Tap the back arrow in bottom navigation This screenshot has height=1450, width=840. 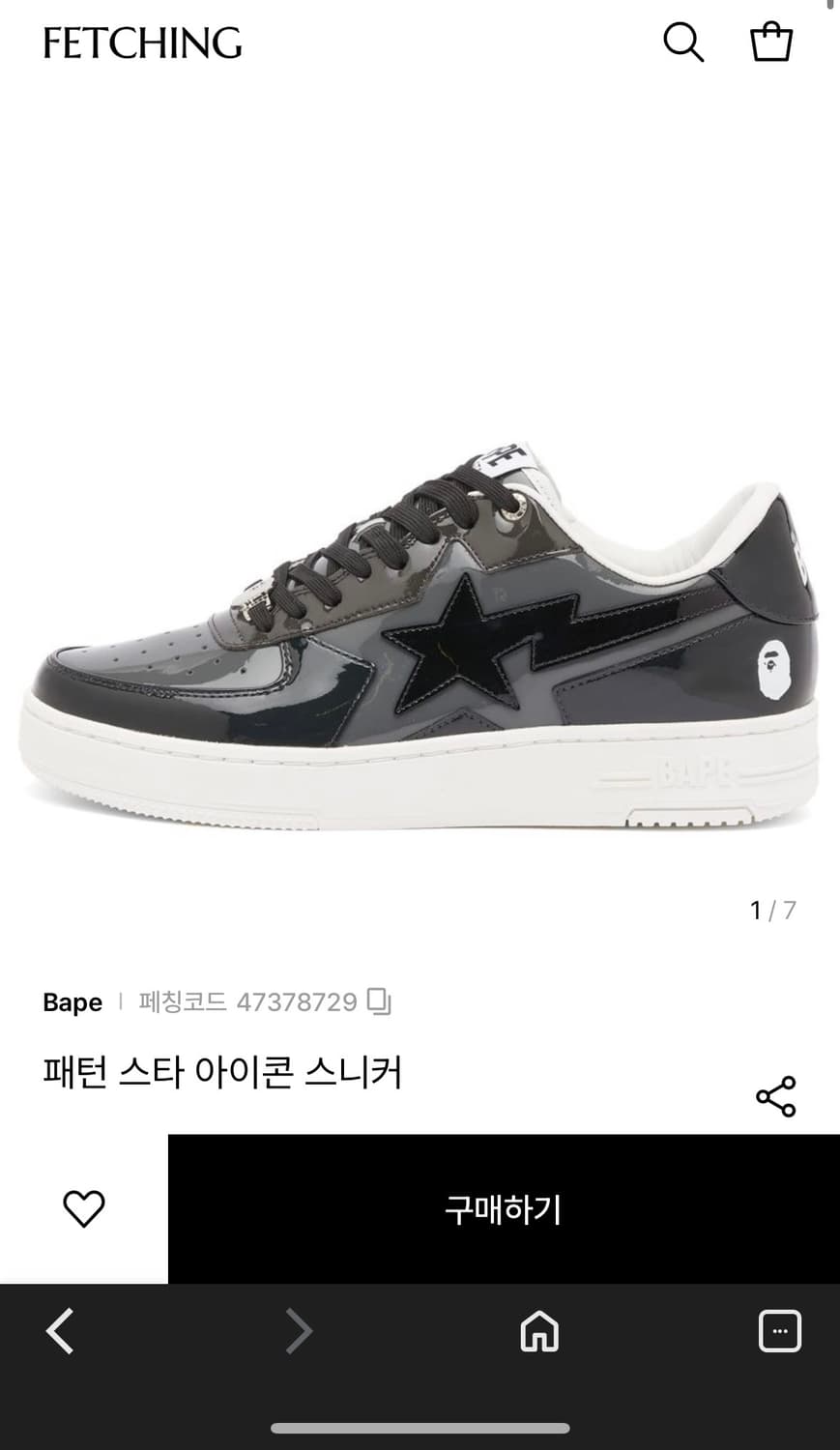pos(60,1332)
